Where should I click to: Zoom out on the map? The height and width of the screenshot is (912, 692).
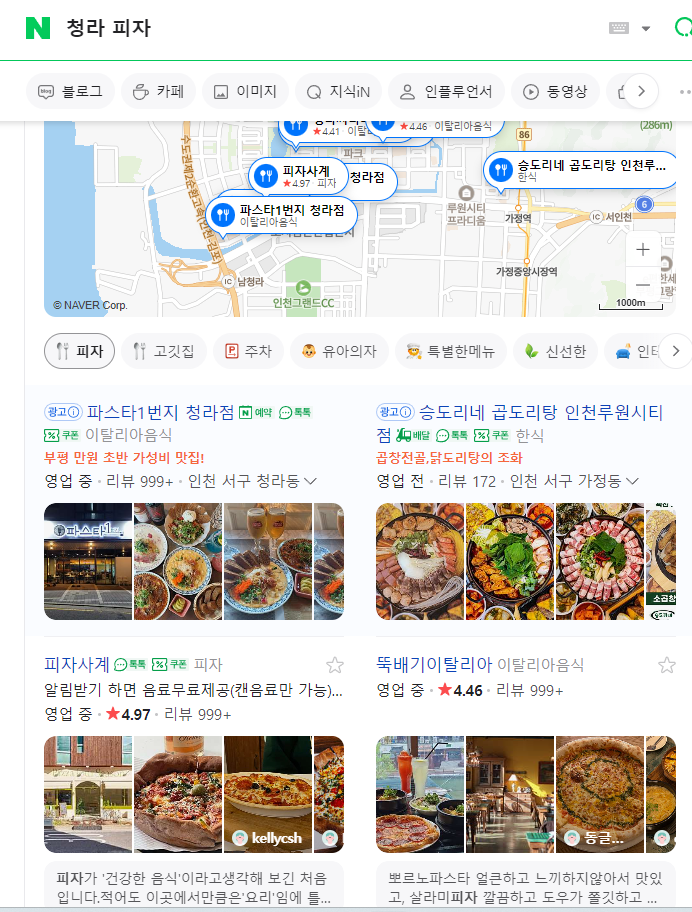point(643,286)
